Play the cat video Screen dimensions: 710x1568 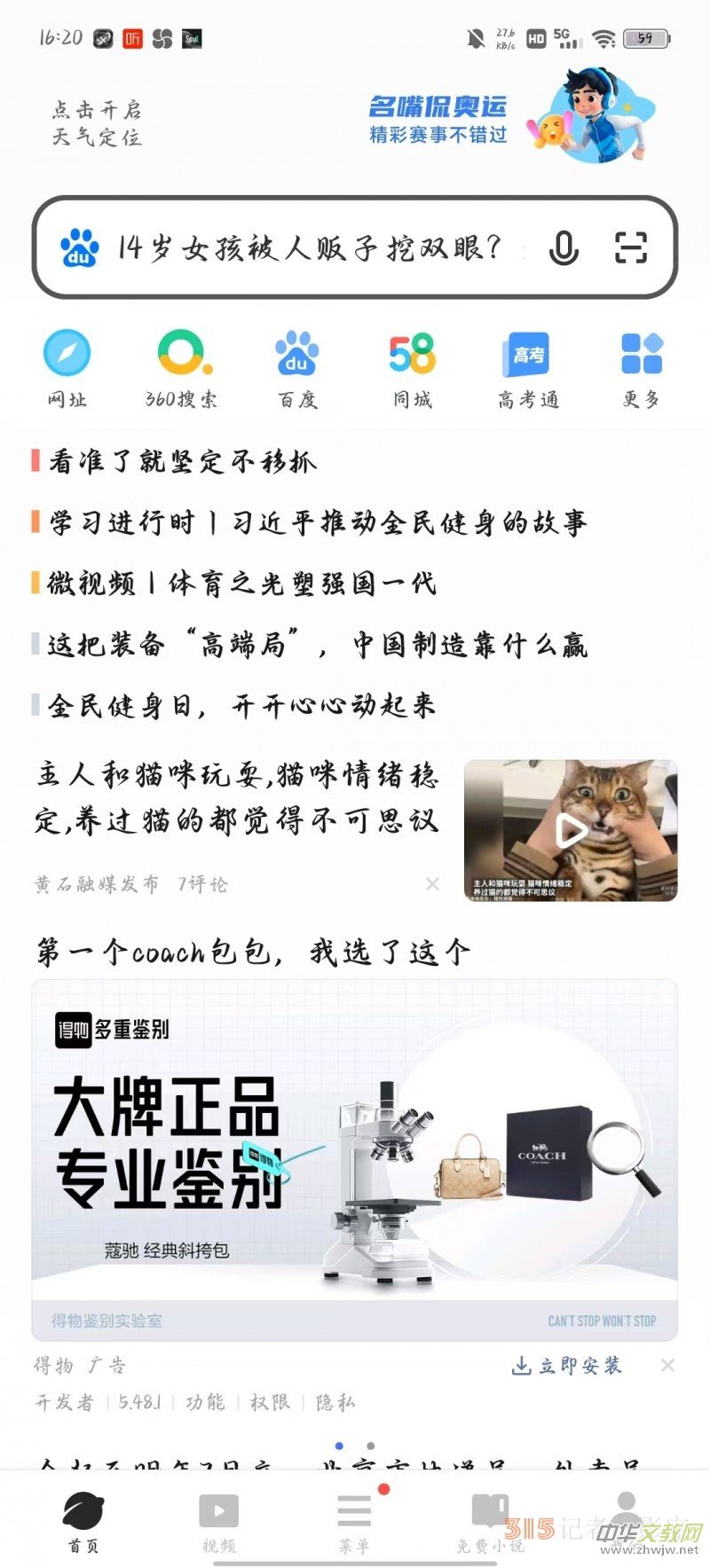pos(571,831)
